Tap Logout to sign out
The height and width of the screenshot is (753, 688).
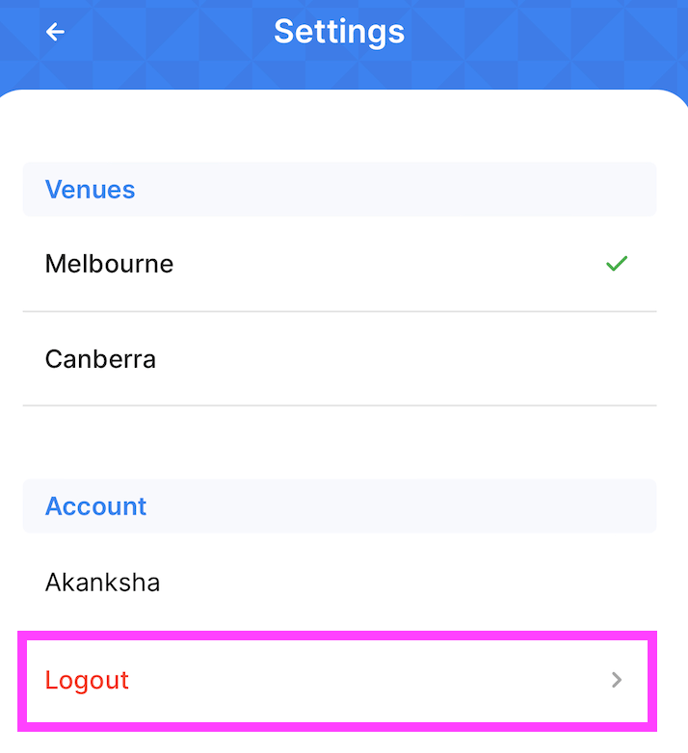338,680
